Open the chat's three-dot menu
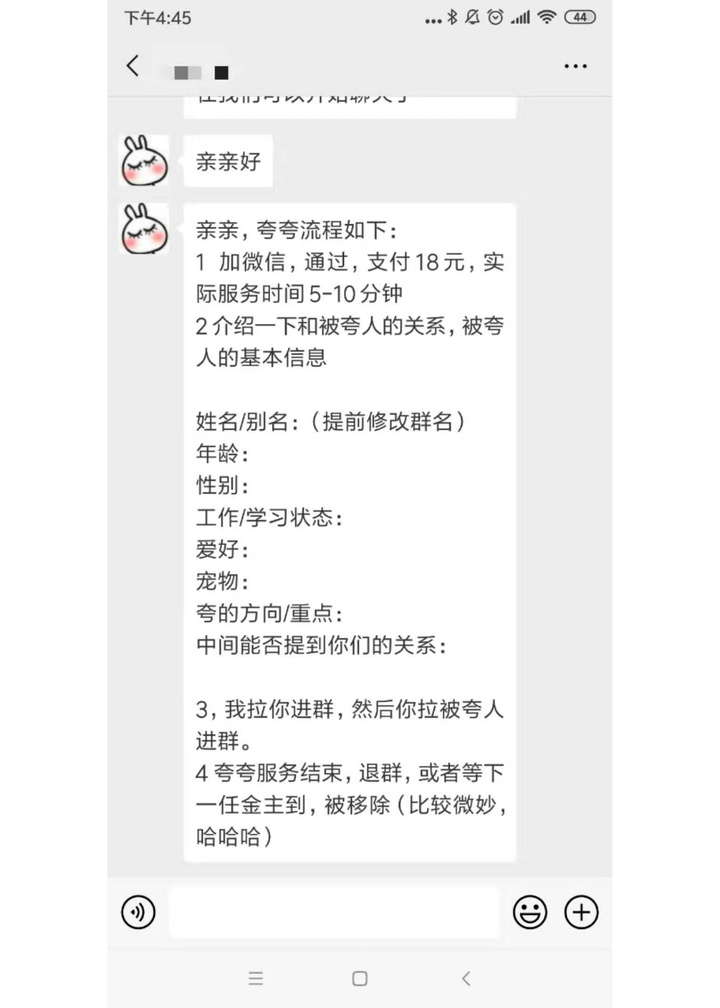The height and width of the screenshot is (1008, 720). point(575,66)
